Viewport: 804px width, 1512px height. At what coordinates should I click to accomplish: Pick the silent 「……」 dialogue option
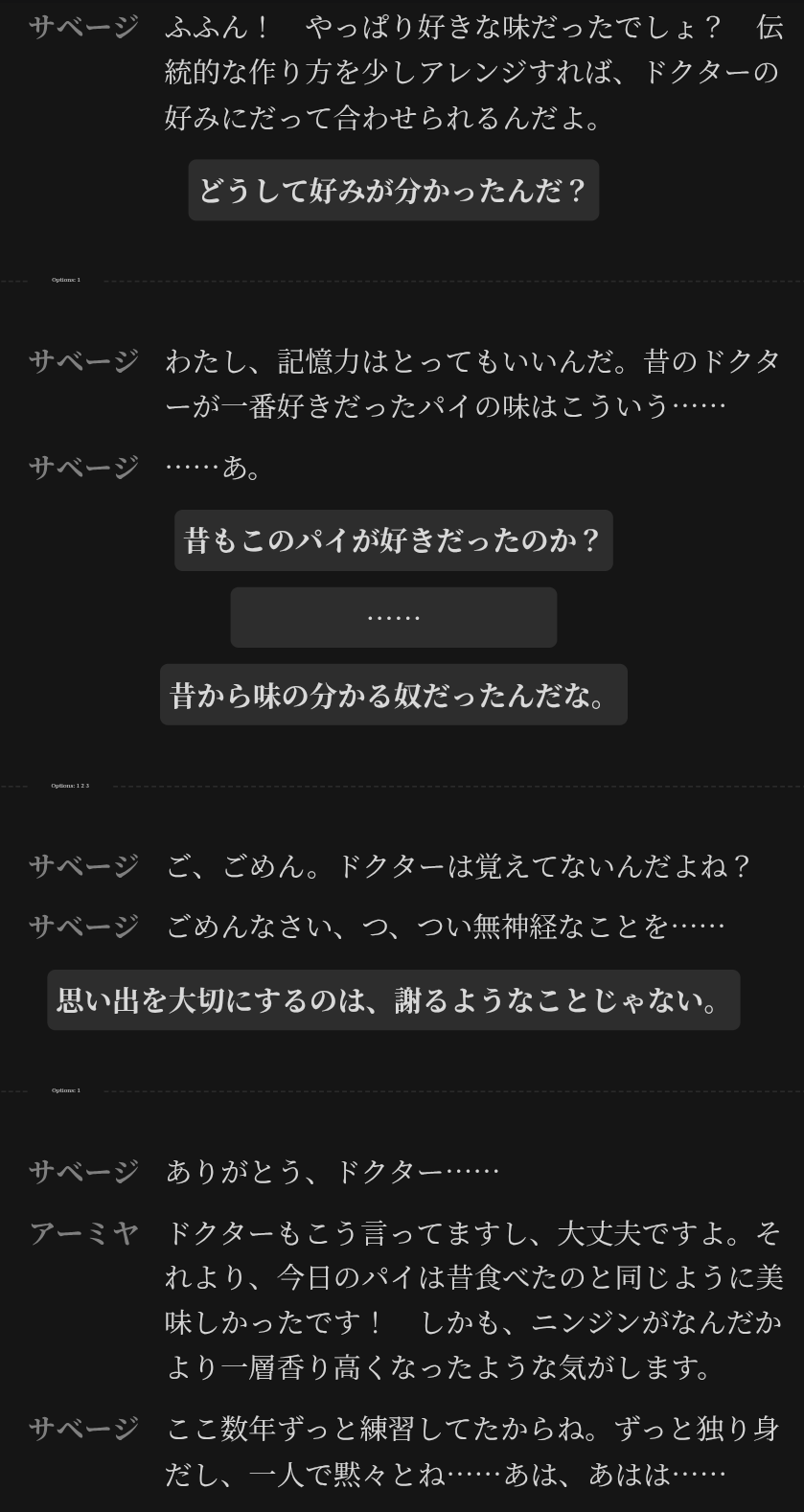pos(393,617)
